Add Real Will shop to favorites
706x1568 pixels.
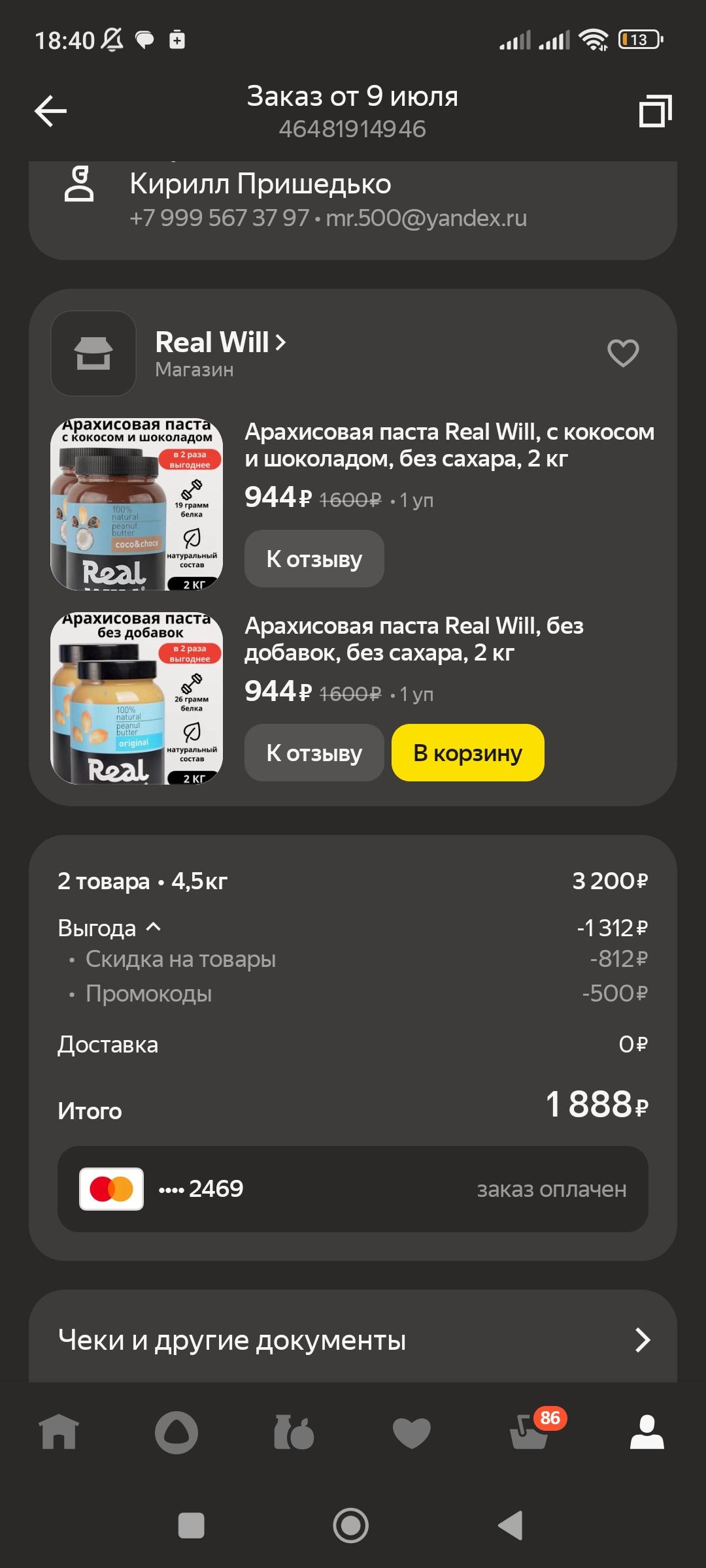[622, 353]
